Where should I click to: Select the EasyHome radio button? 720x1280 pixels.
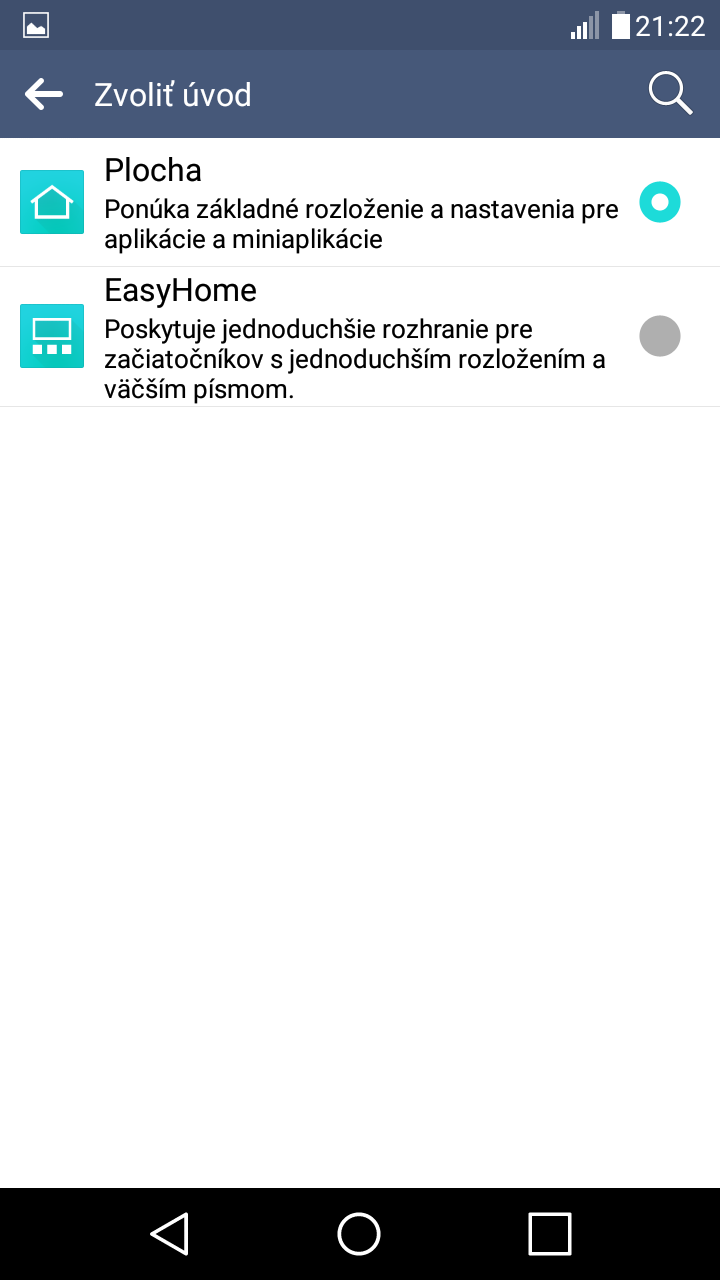point(660,336)
